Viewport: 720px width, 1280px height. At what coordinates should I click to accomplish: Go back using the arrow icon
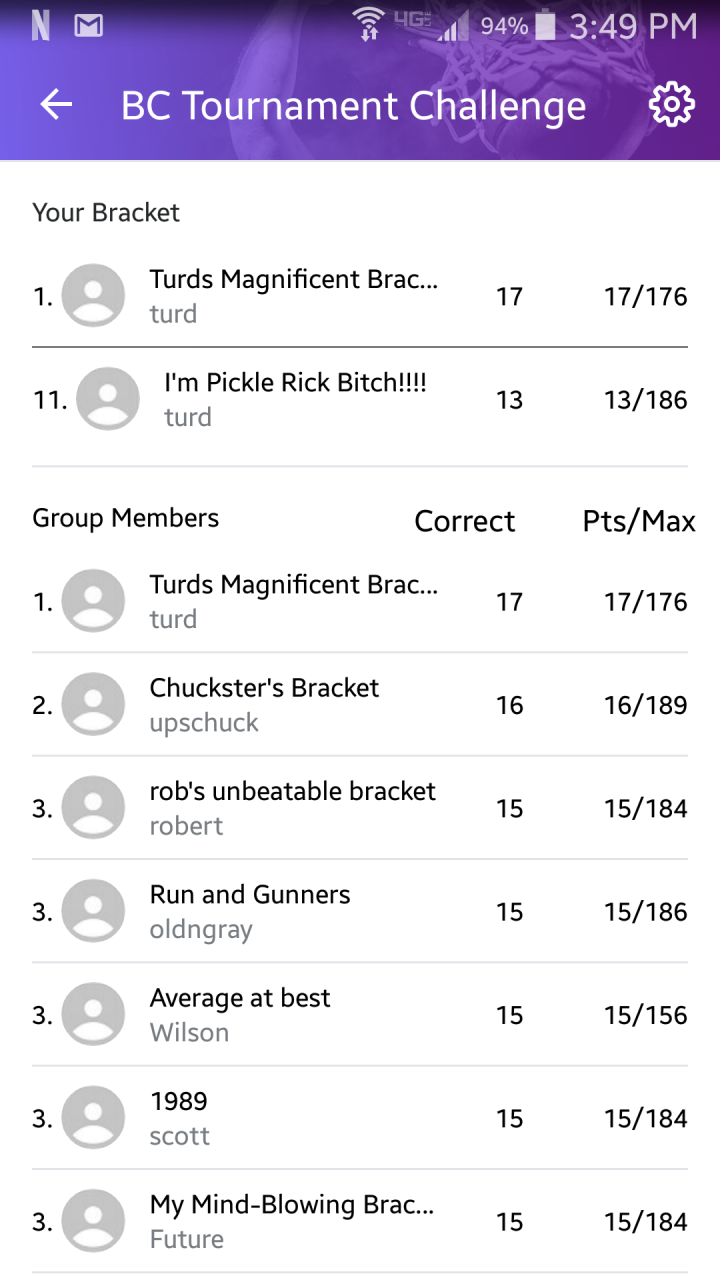(x=57, y=104)
